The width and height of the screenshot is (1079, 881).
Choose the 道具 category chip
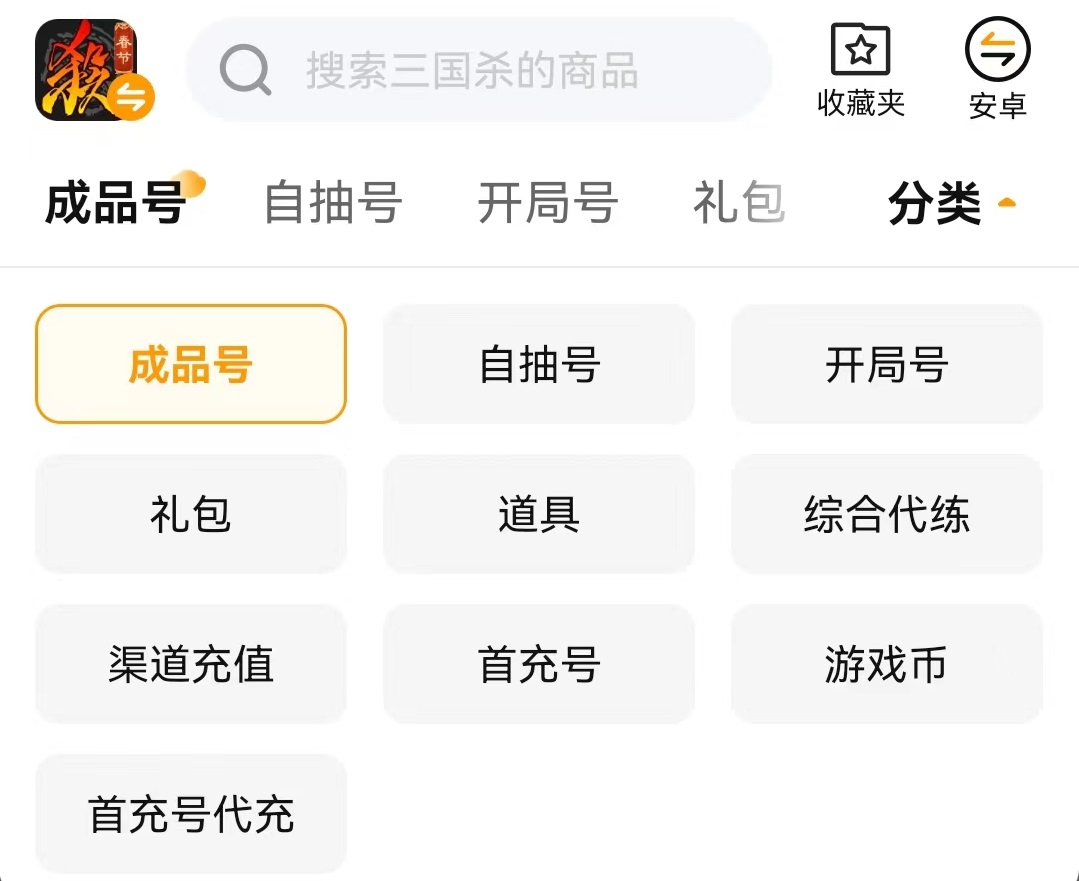pyautogui.click(x=538, y=514)
